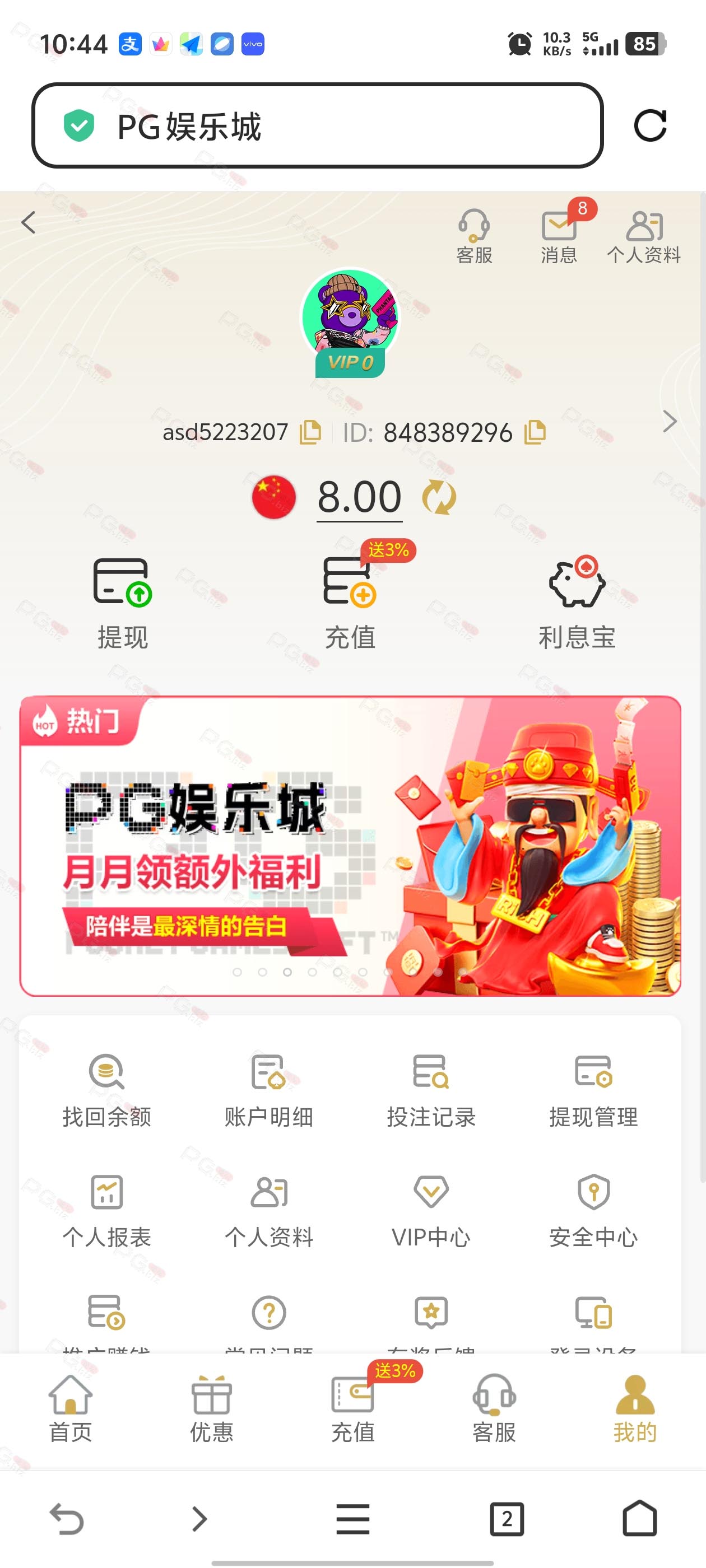Open the 热门 PG娱乐城 promotional banner
The width and height of the screenshot is (706, 1568).
[x=350, y=846]
